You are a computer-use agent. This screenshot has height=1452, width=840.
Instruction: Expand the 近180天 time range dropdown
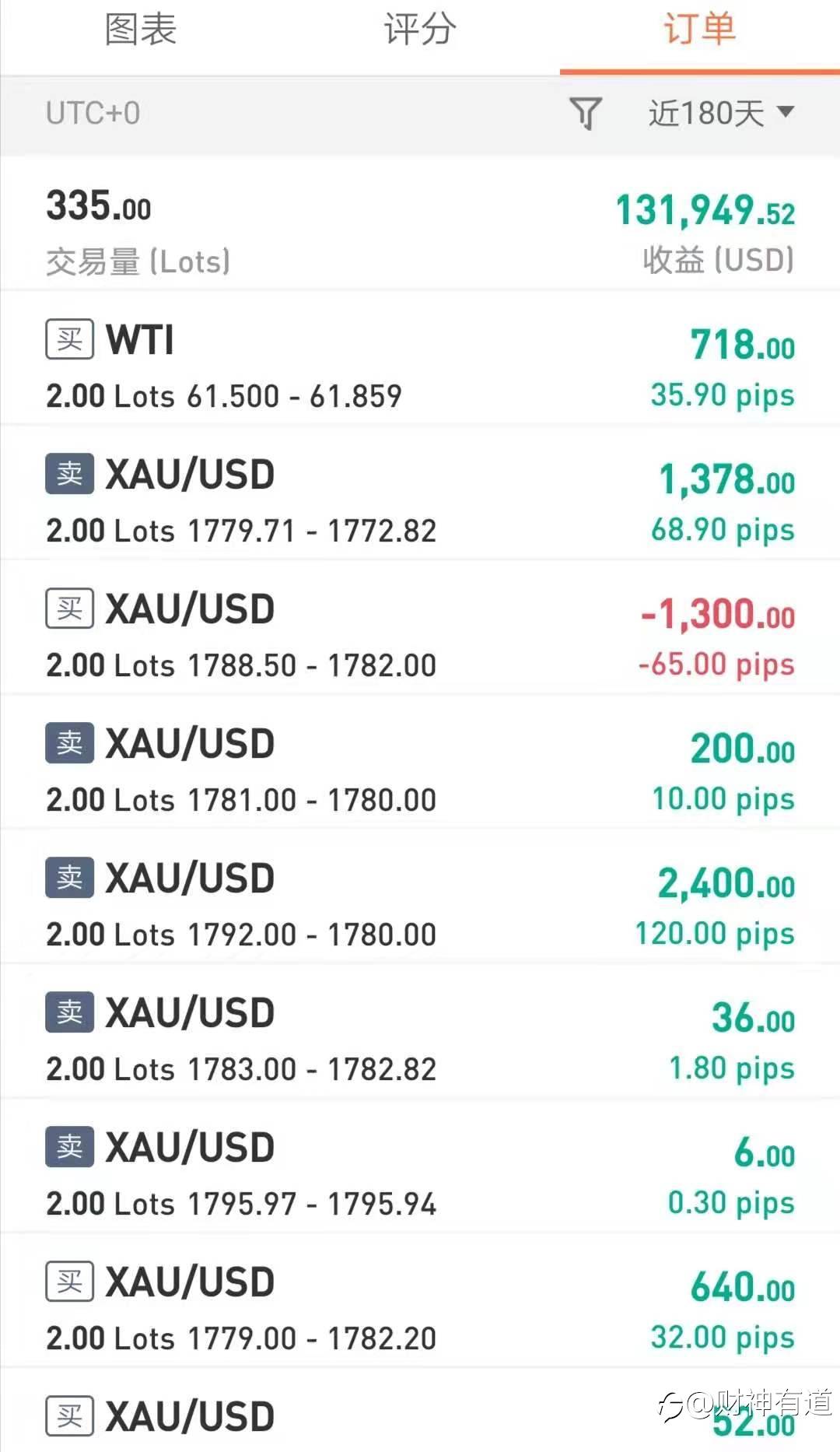pyautogui.click(x=721, y=114)
